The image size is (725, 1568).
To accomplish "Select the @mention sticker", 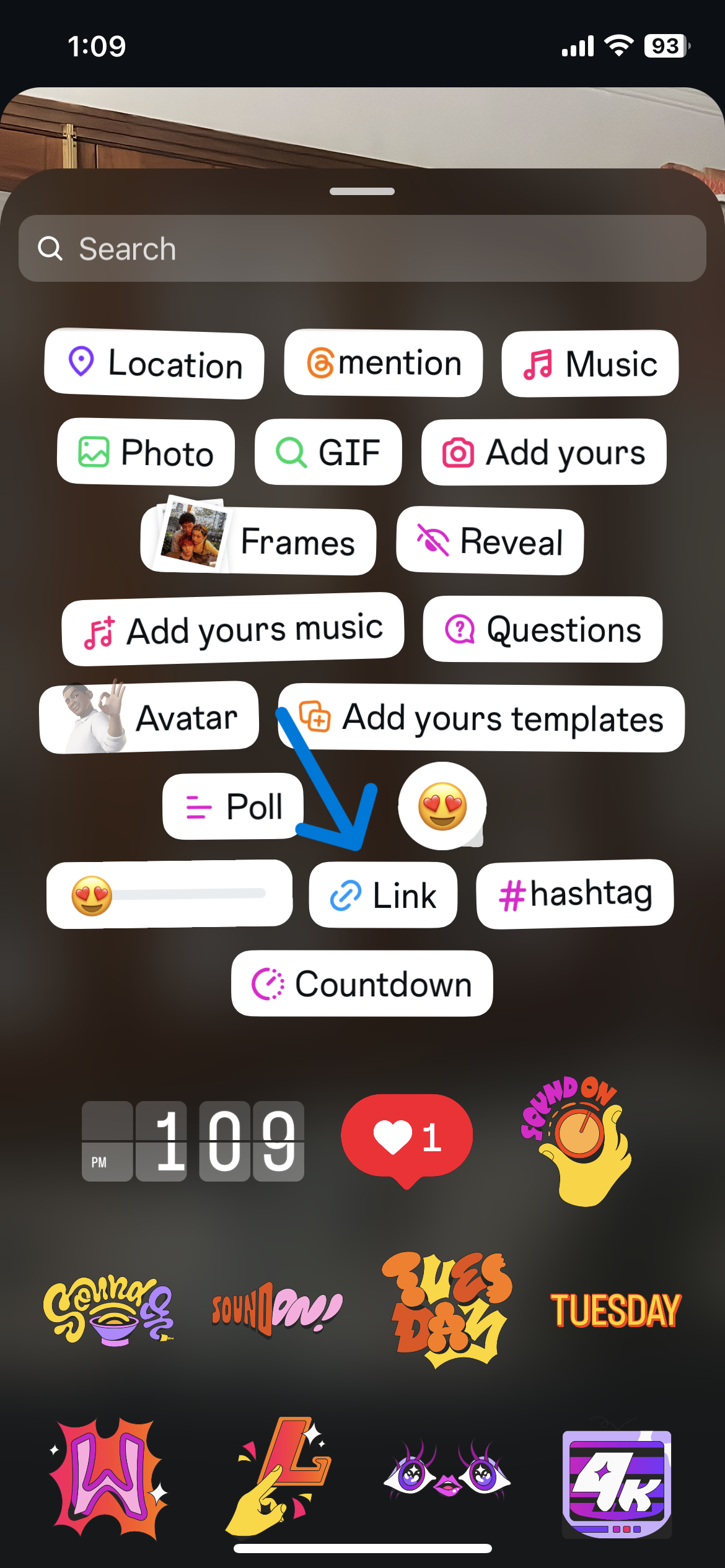I will point(384,363).
